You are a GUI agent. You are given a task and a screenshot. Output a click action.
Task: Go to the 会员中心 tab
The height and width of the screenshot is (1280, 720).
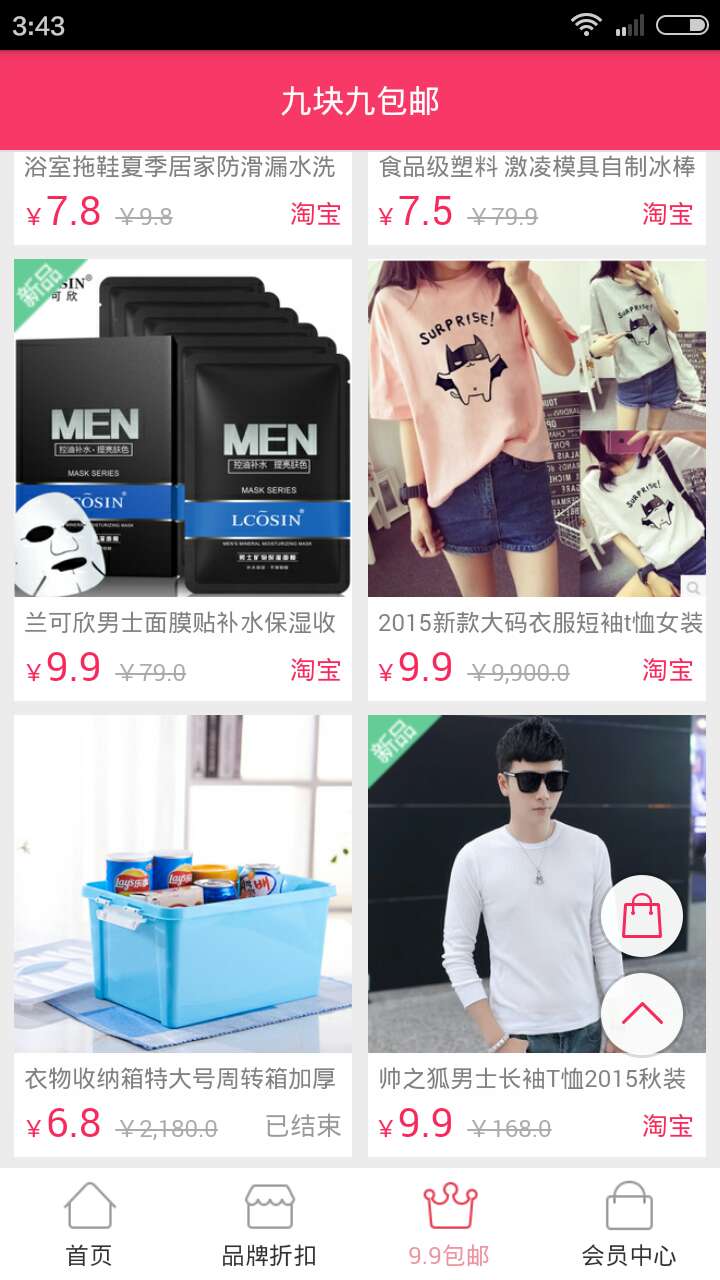(x=629, y=1223)
